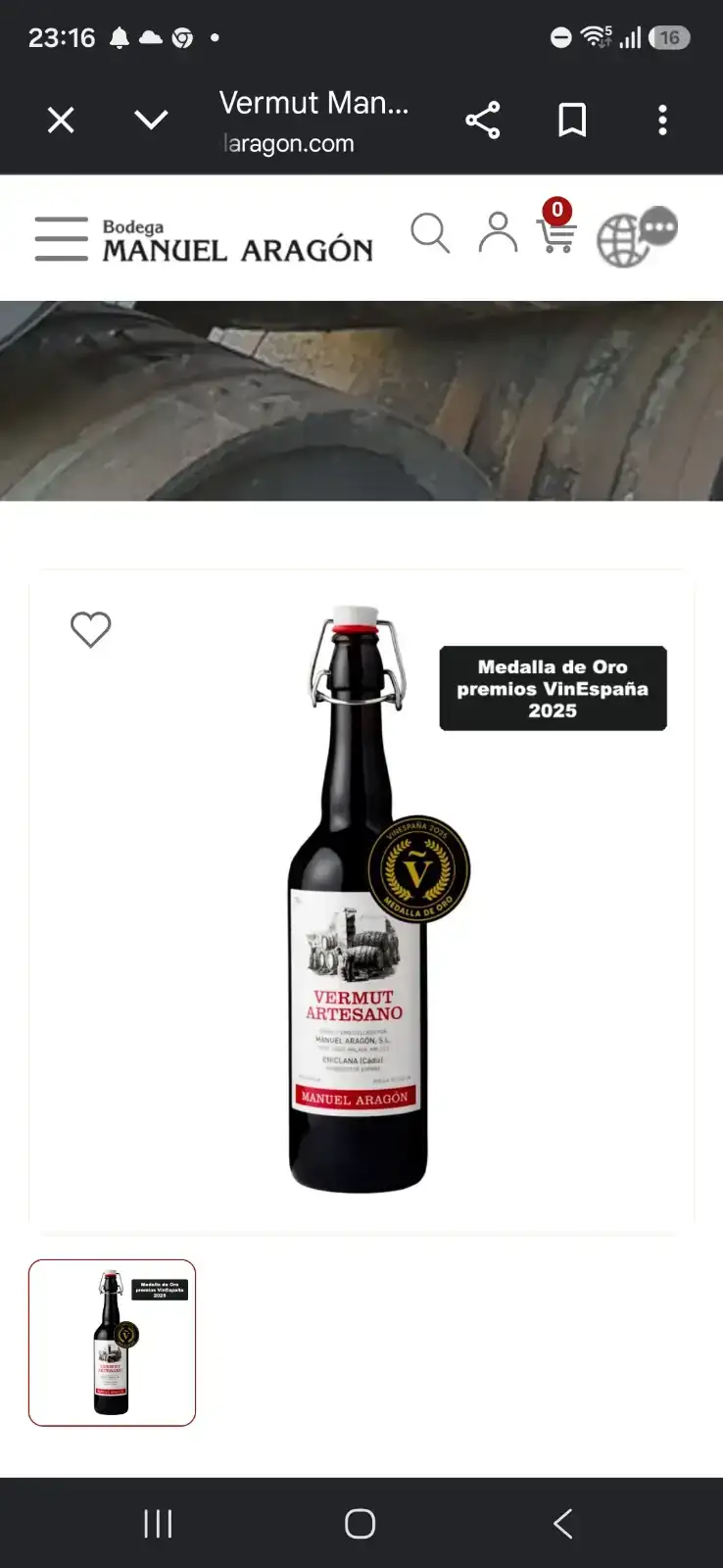The image size is (723, 1568).
Task: Open the user account icon
Action: click(498, 233)
